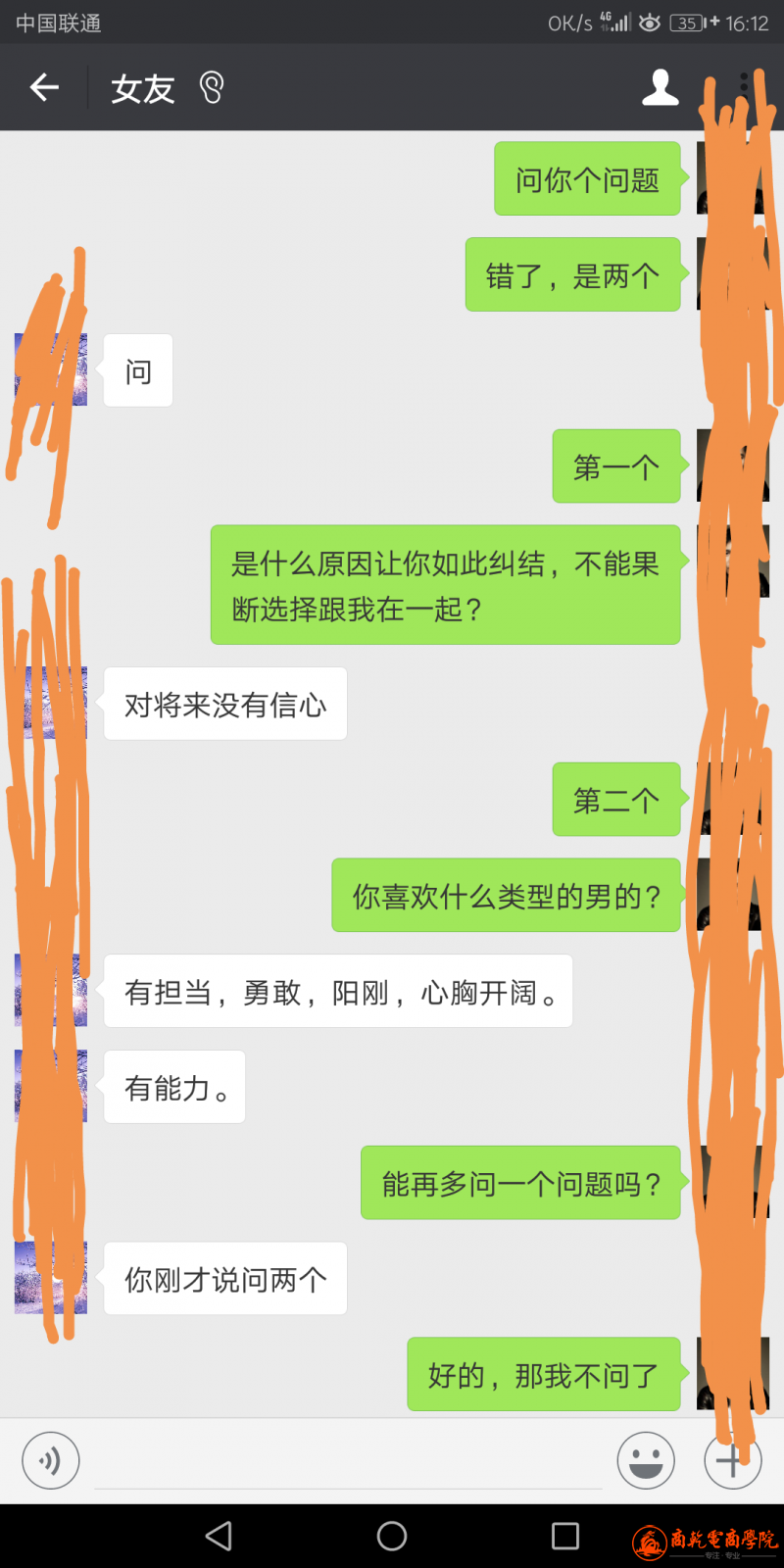
Task: Tap the message text input field
Action: (348, 1463)
